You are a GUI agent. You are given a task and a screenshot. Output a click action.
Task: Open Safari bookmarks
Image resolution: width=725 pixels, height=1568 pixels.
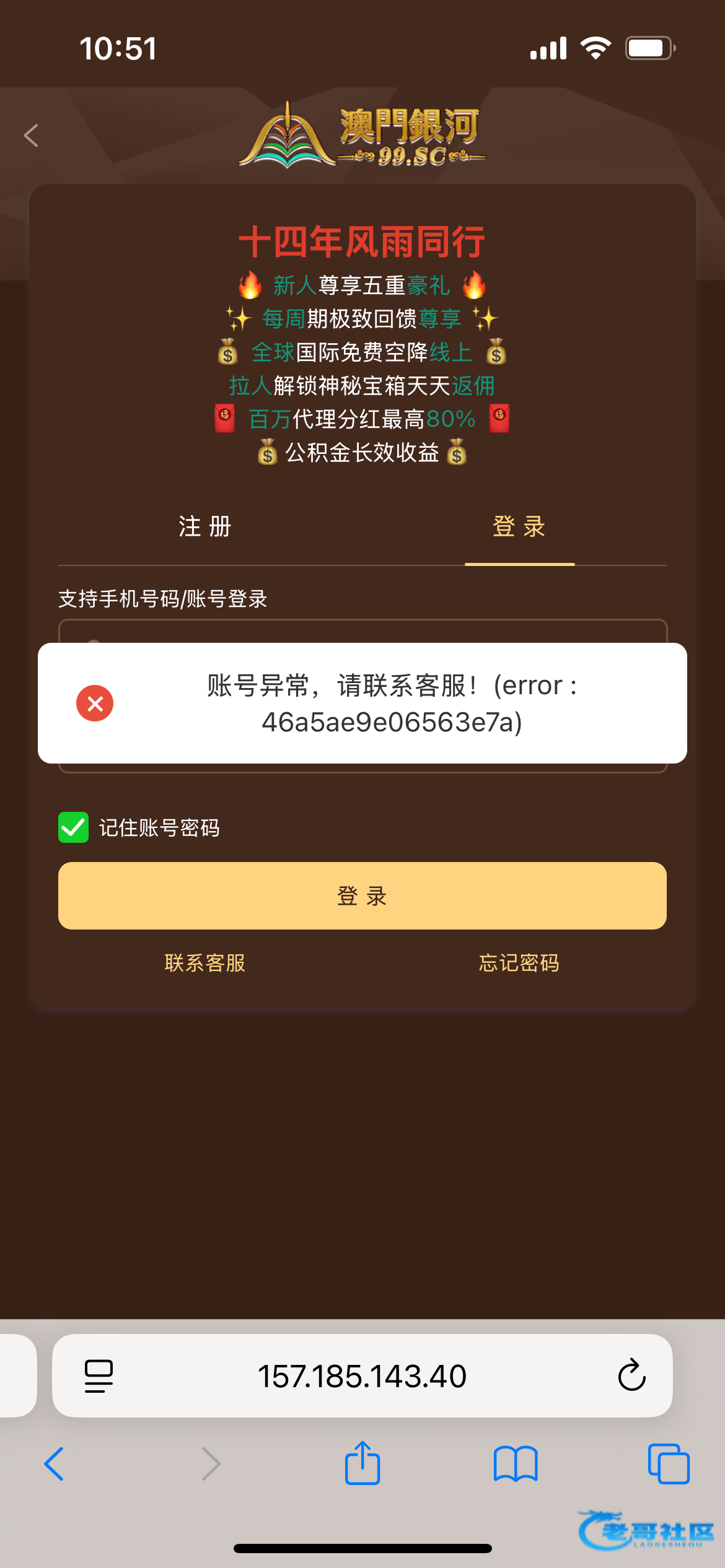(516, 1464)
